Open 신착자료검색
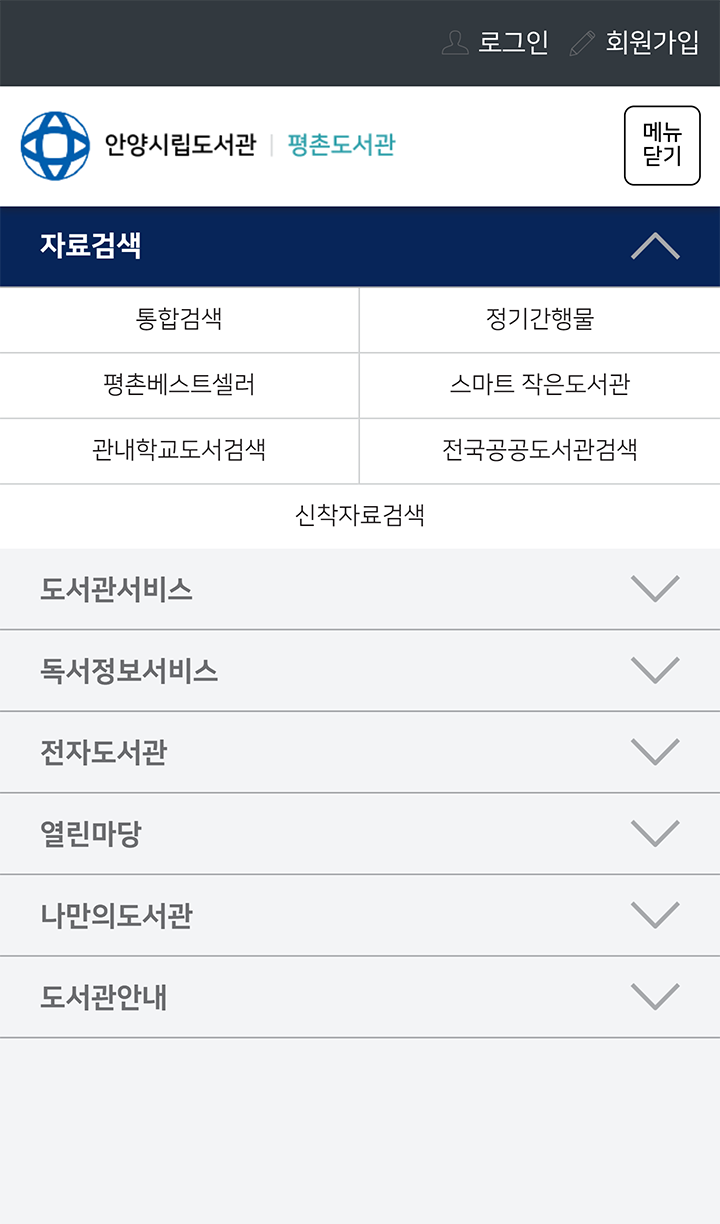720x1224 pixels. [x=360, y=516]
